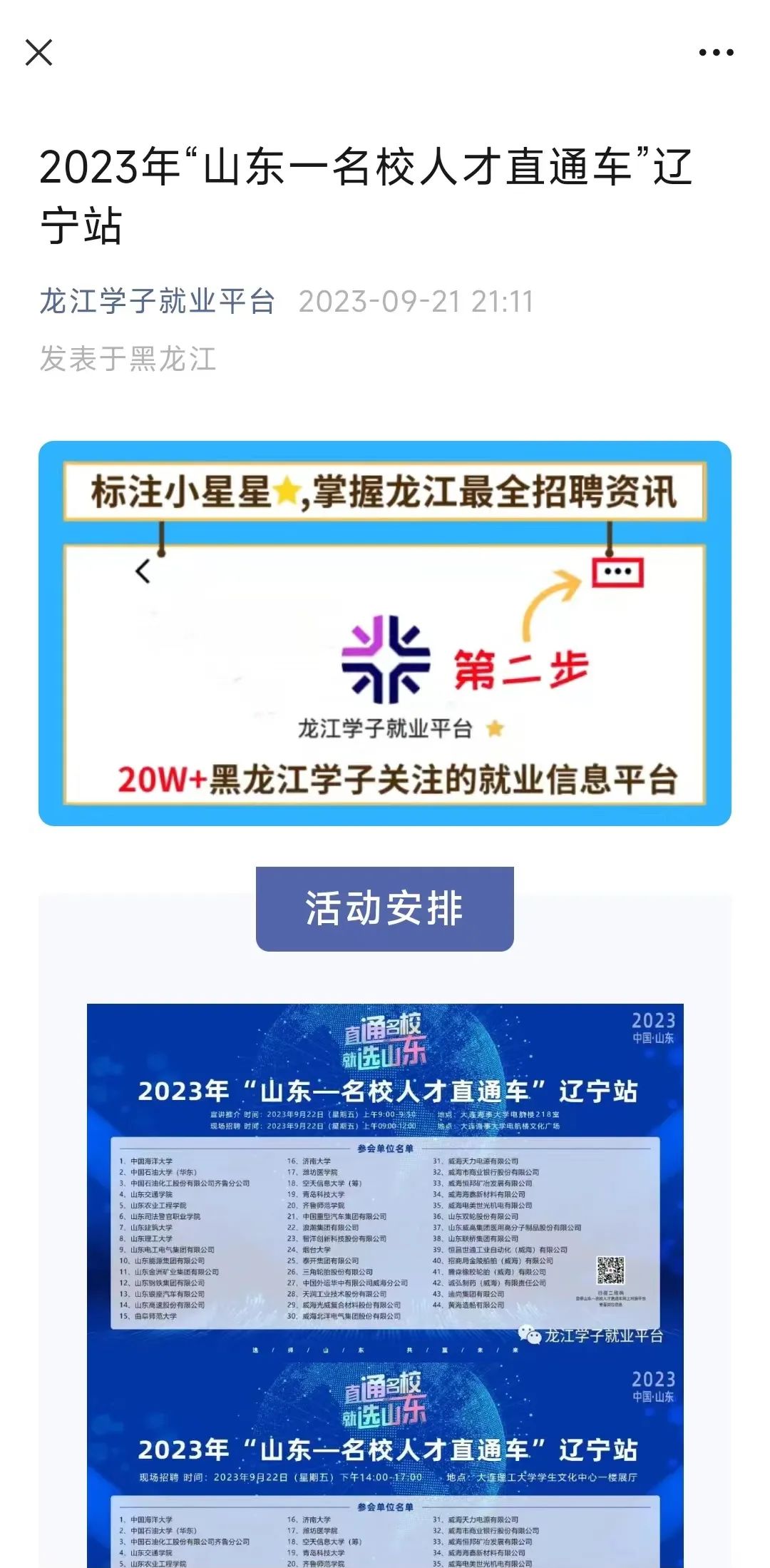This screenshot has width=770, height=1568.
Task: Open the 龙江学子就业平台 account link
Action: pyautogui.click(x=157, y=301)
